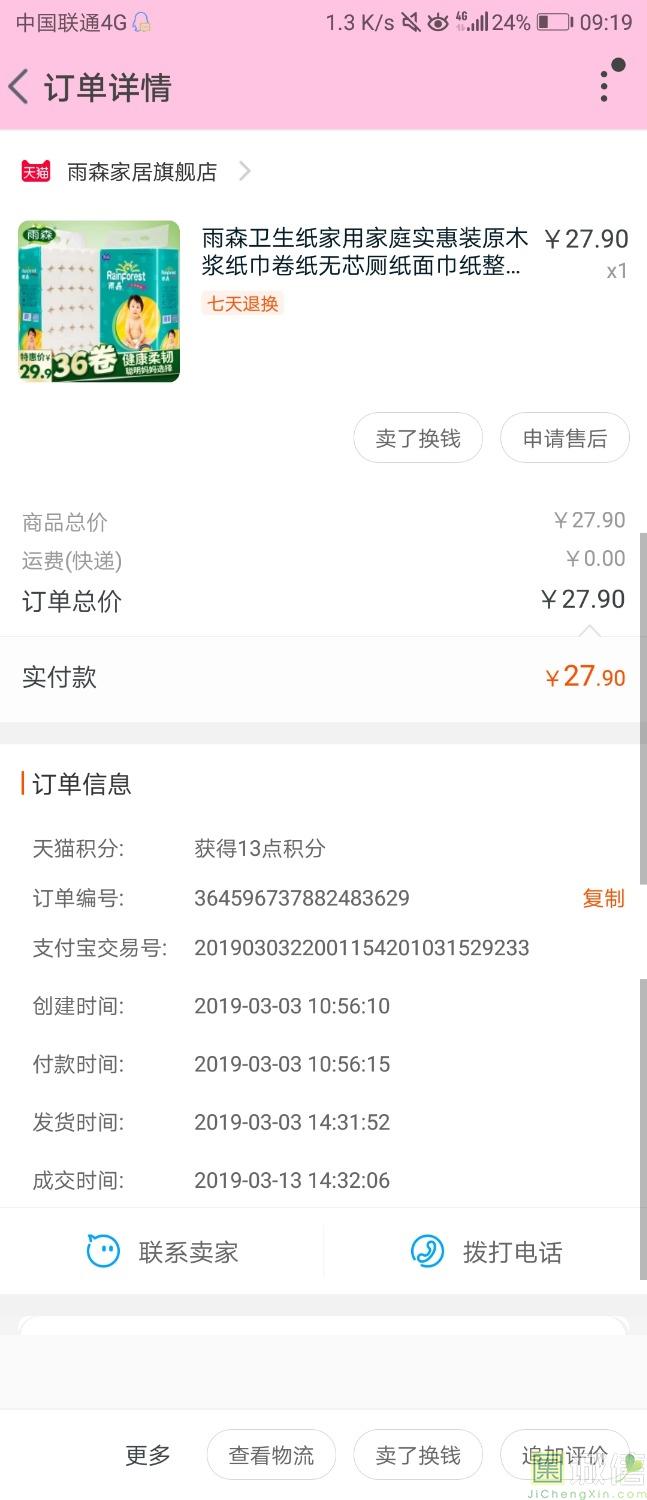Screen dimensions: 647x1500
Task: Contact the seller via 联系卖家
Action: (x=163, y=1252)
